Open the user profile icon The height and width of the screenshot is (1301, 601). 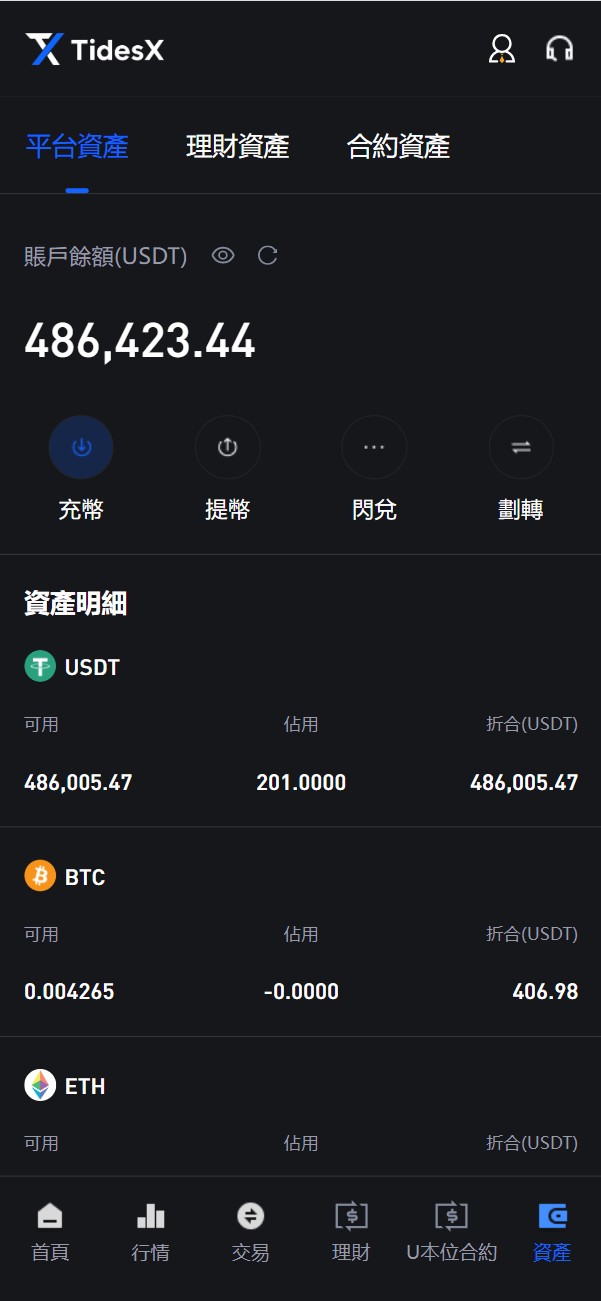(501, 48)
